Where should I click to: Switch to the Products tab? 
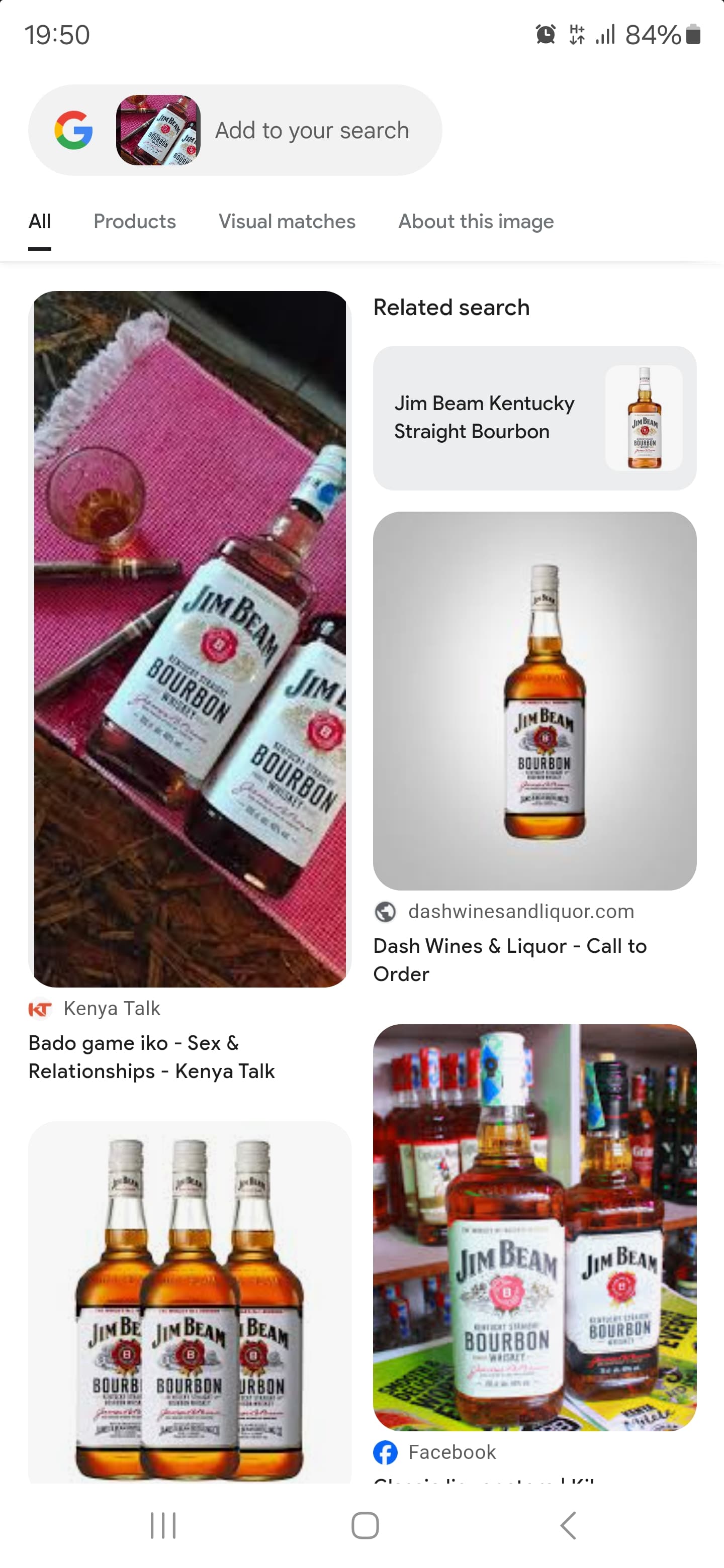[x=135, y=222]
